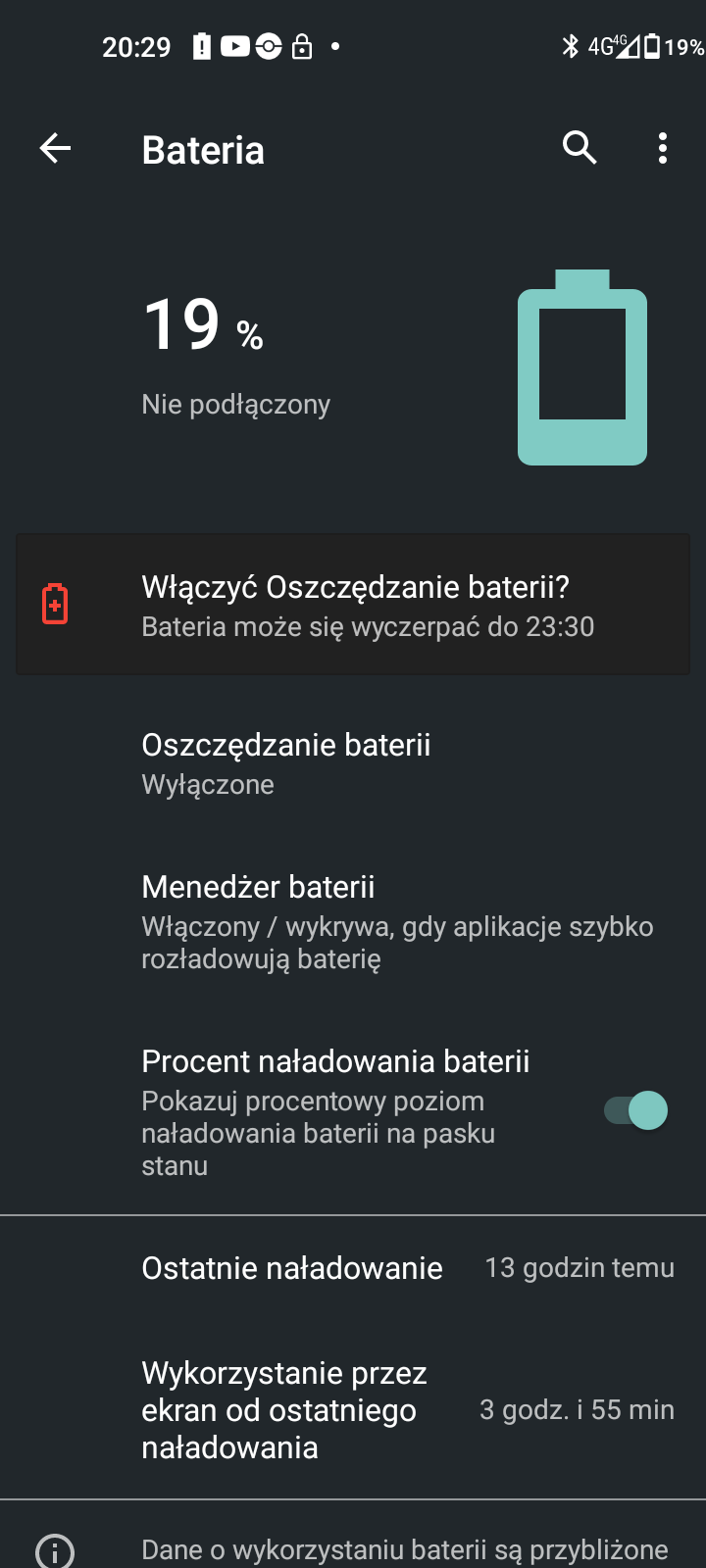Open the search in battery settings
This screenshot has height=1568, width=706.
click(580, 148)
